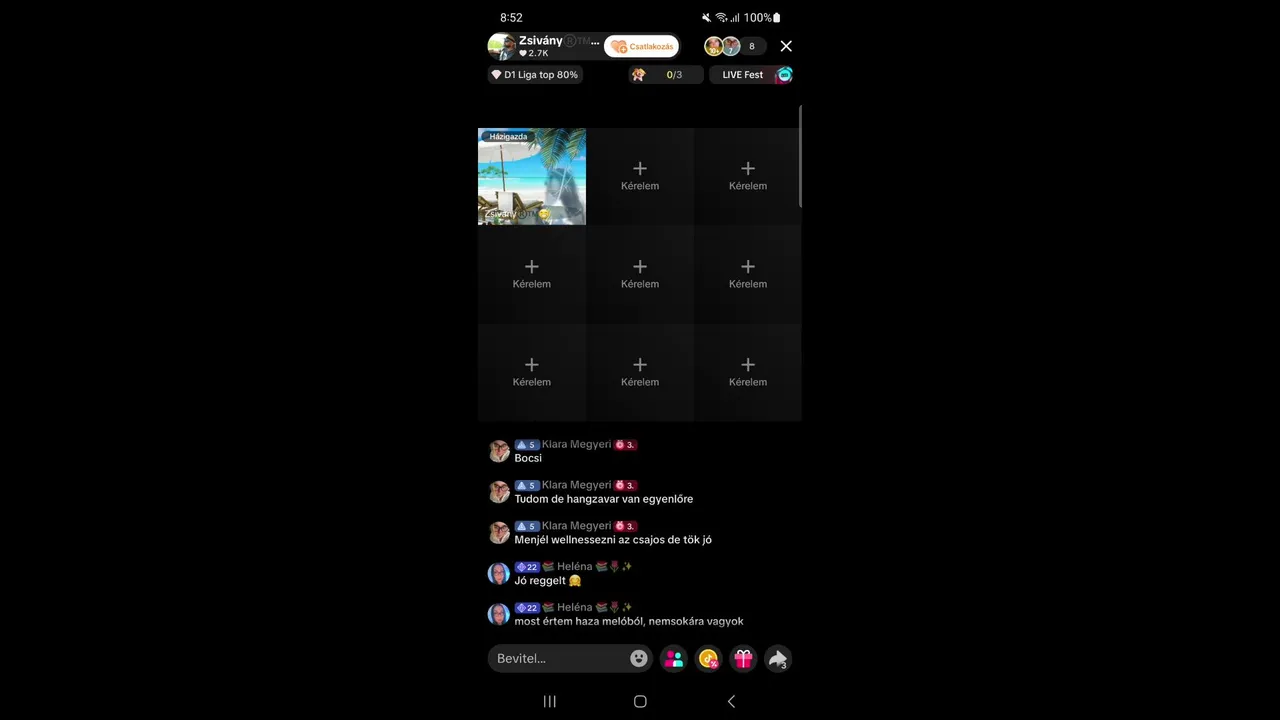Go to the home screen via the home button
Image resolution: width=1280 pixels, height=720 pixels.
[x=640, y=701]
